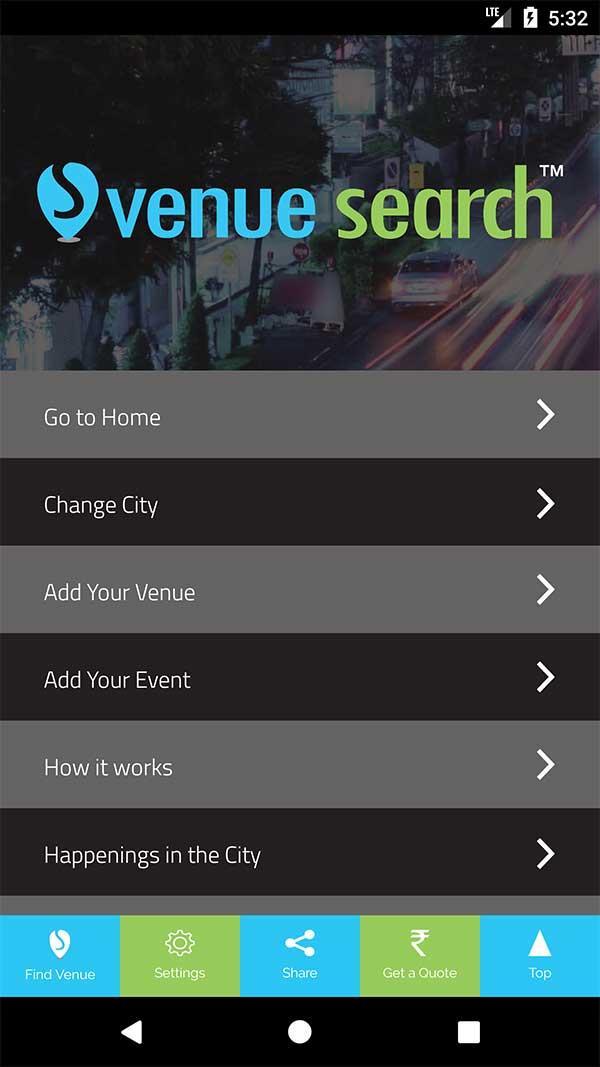Switch to the Find Venue tab

point(60,956)
